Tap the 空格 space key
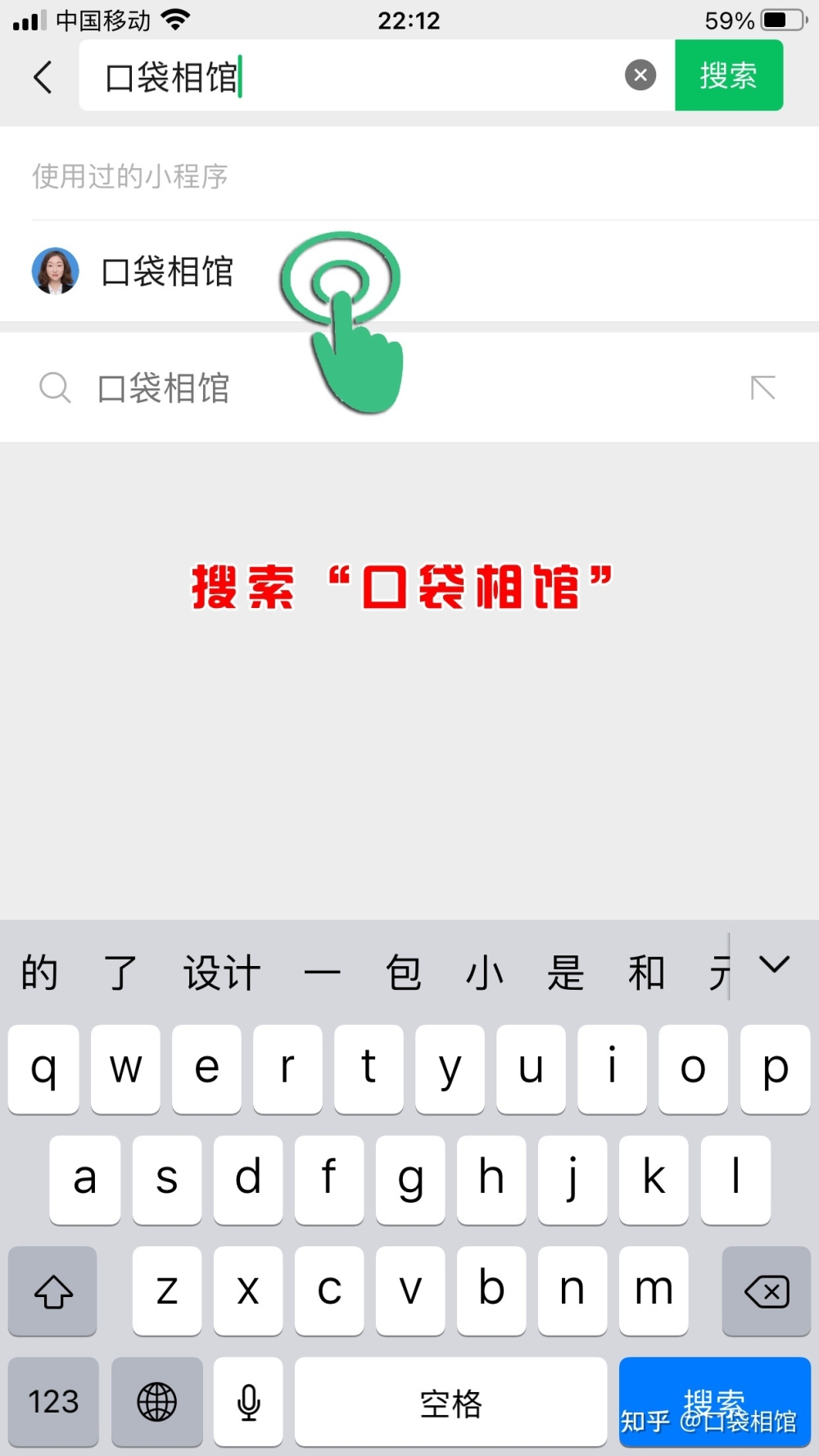The height and width of the screenshot is (1456, 819). click(x=450, y=1401)
